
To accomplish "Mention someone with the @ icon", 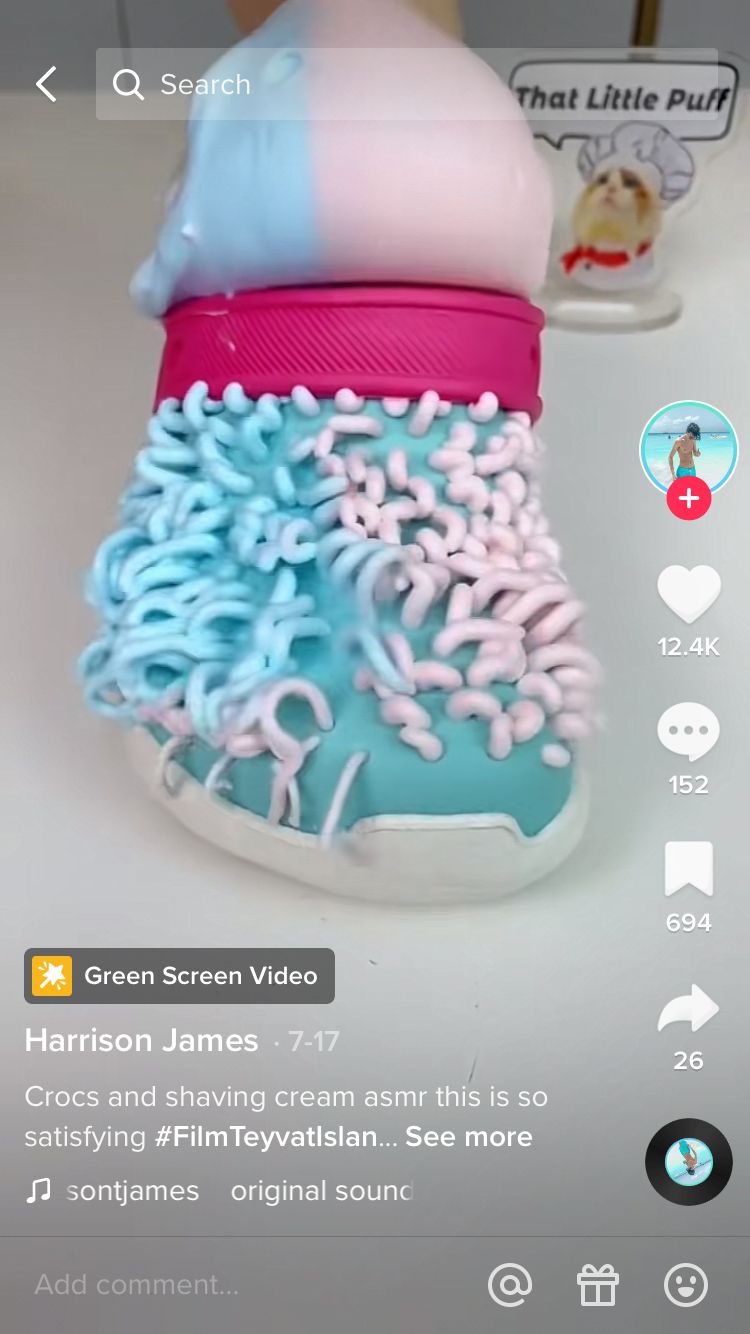I will [x=510, y=1285].
